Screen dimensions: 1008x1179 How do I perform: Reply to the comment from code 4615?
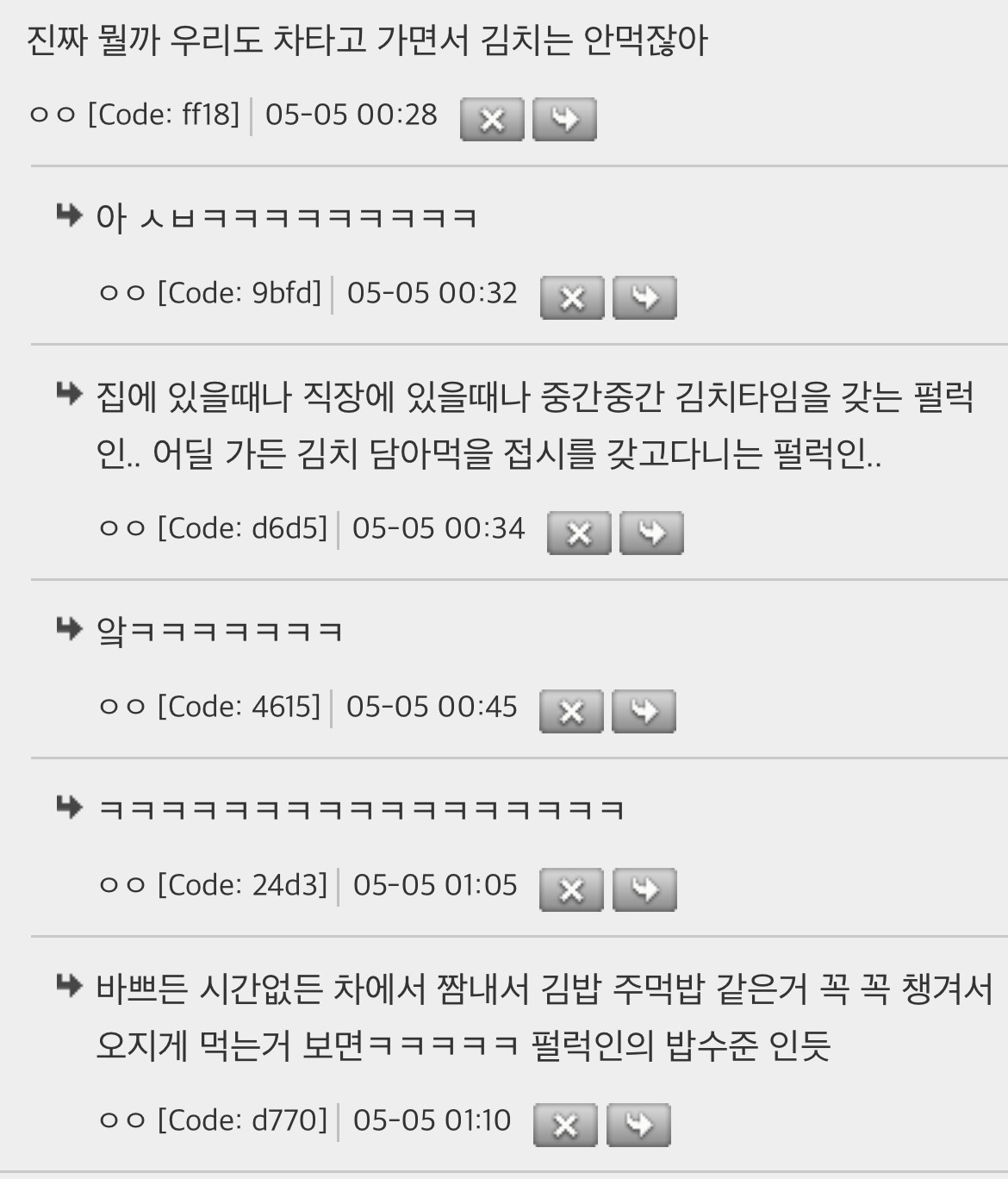tap(644, 712)
